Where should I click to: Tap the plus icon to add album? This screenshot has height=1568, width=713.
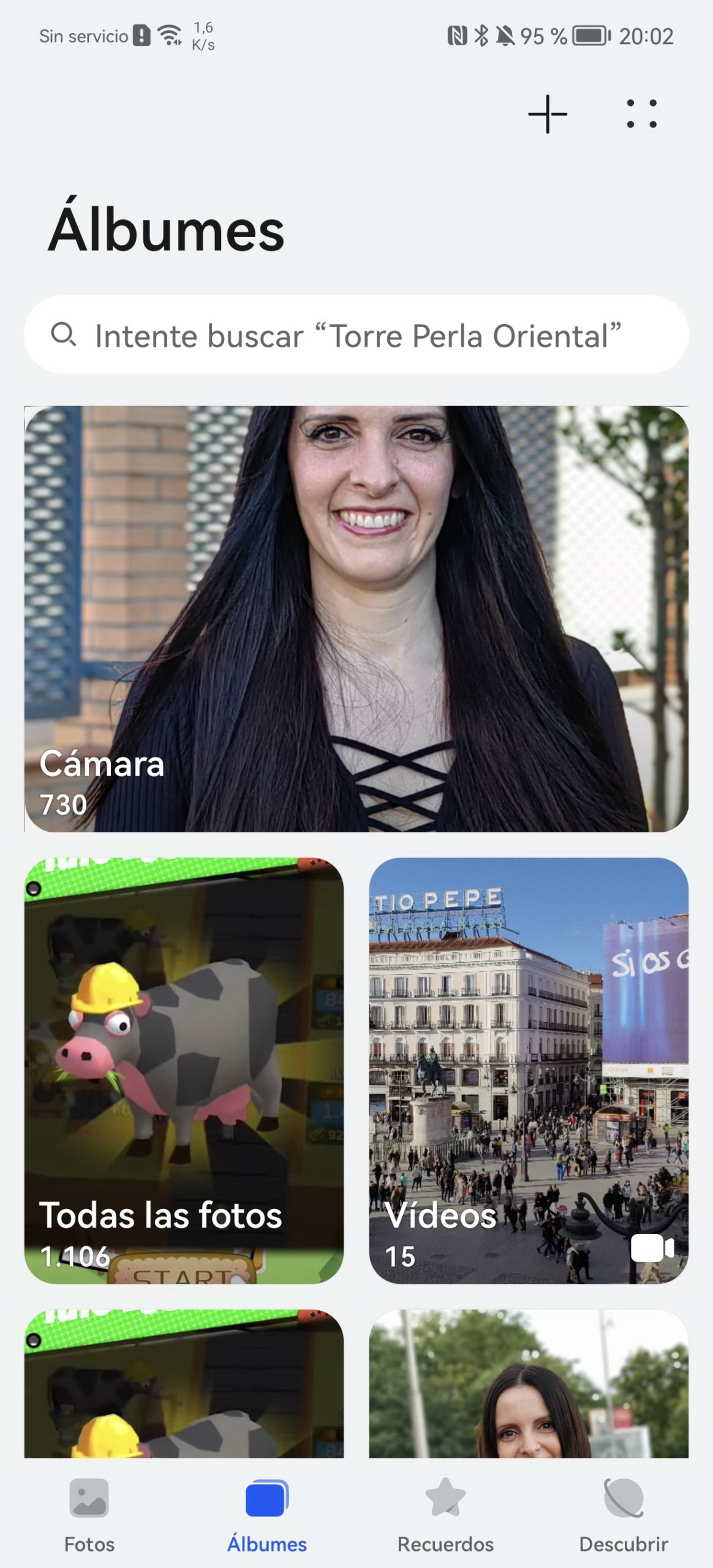coord(548,114)
